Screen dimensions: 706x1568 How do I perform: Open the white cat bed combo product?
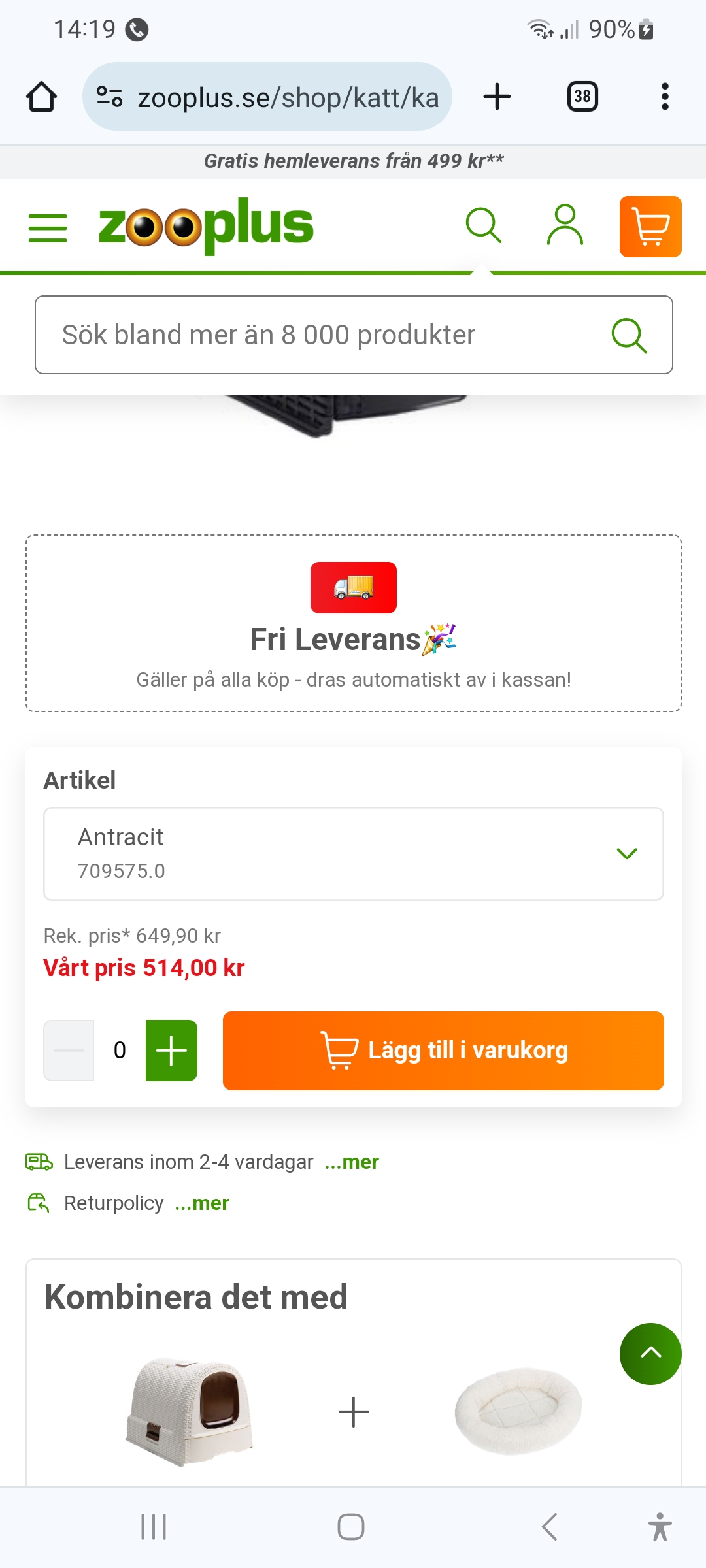(518, 1411)
